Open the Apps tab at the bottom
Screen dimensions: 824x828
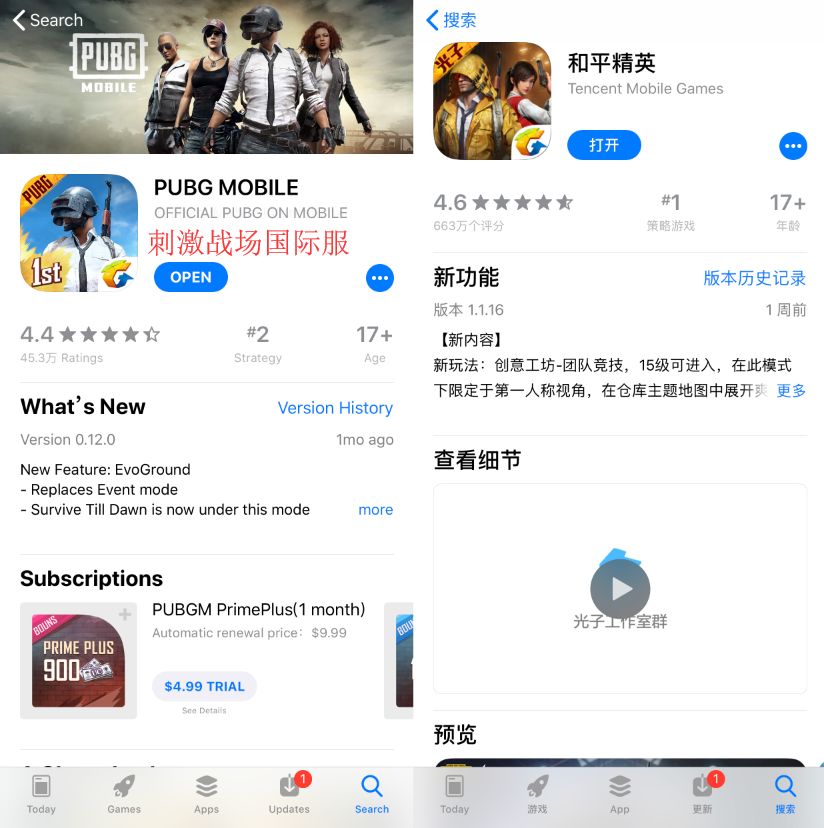point(206,795)
